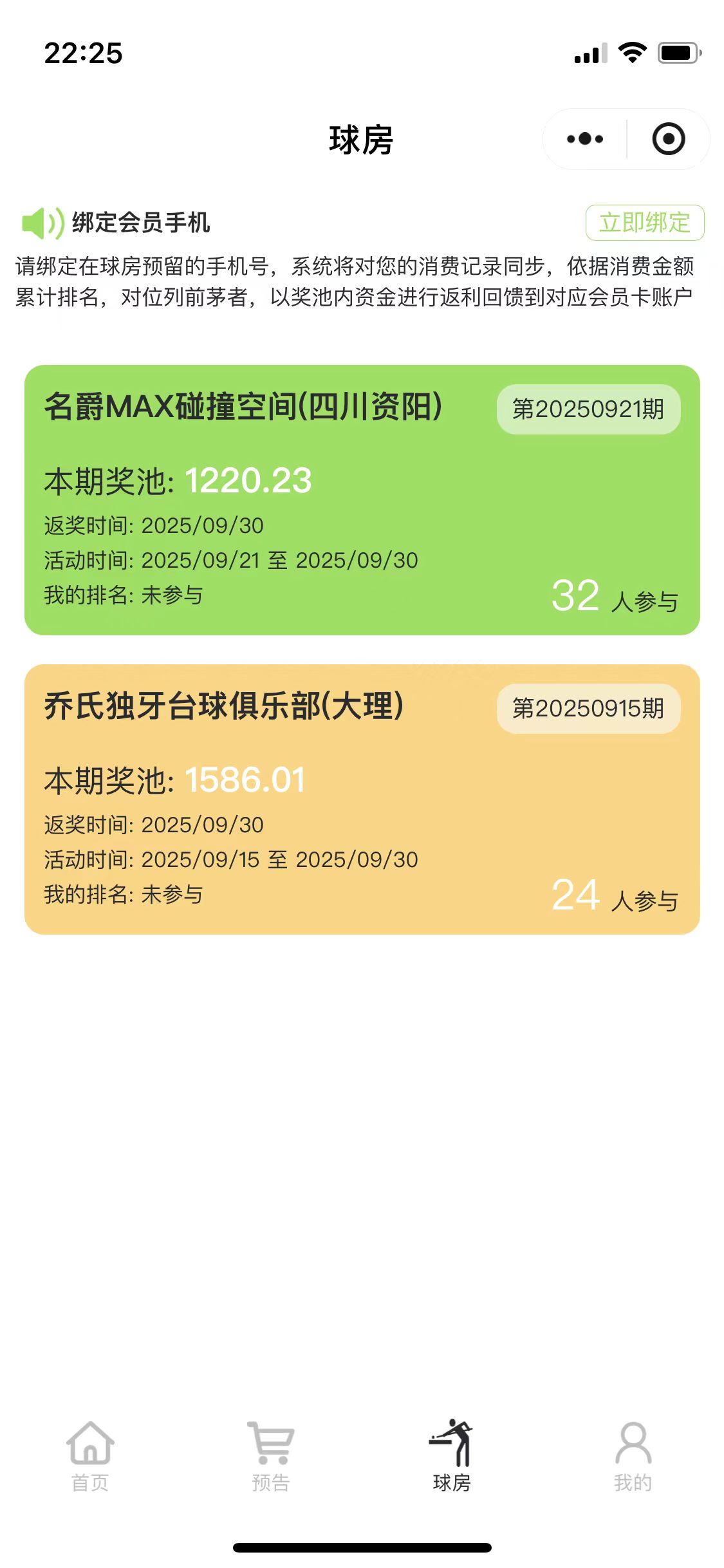This screenshot has width=724, height=1568.
Task: Close the mini program via circle icon
Action: click(x=668, y=139)
